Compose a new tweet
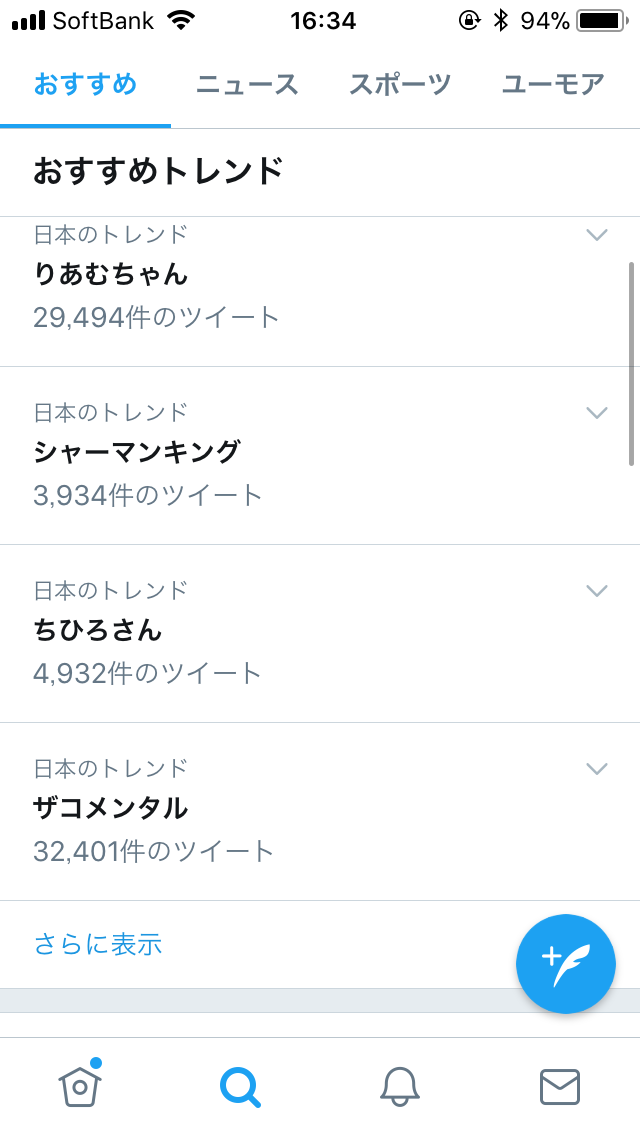The image size is (640, 1136). click(566, 964)
